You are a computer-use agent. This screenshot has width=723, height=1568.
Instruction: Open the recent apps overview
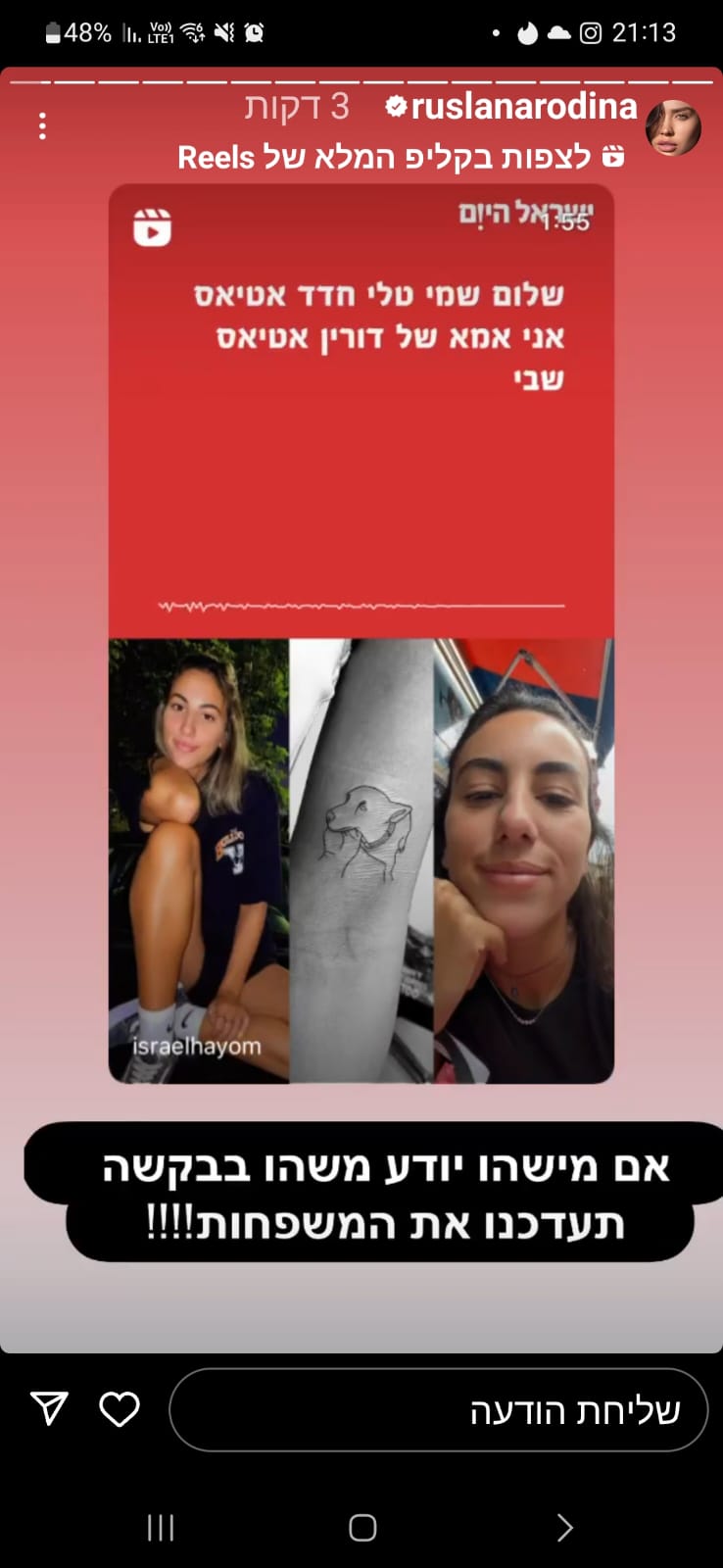tap(161, 1527)
